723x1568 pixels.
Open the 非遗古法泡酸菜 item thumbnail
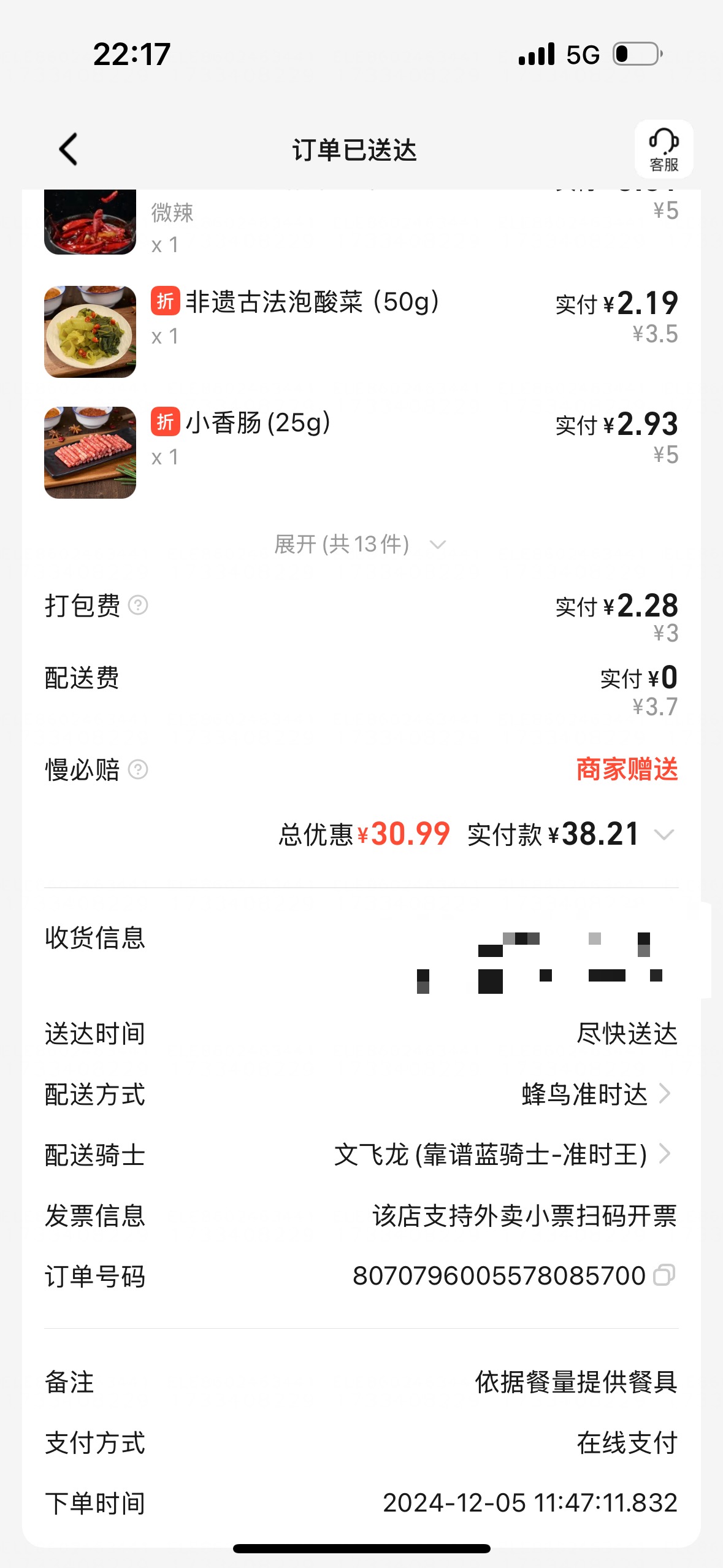click(x=90, y=332)
